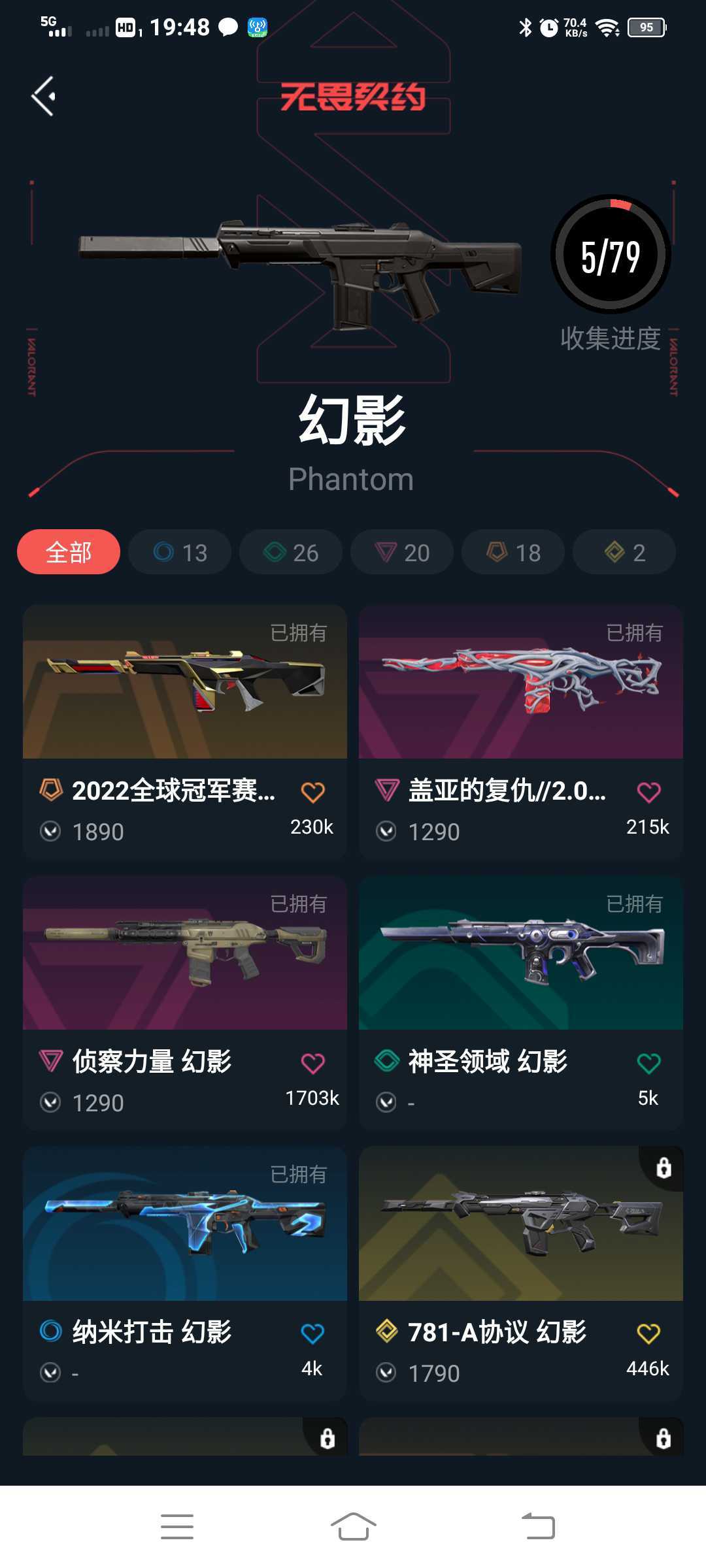Like the 纳米打击 幻影 skin

[x=313, y=1334]
